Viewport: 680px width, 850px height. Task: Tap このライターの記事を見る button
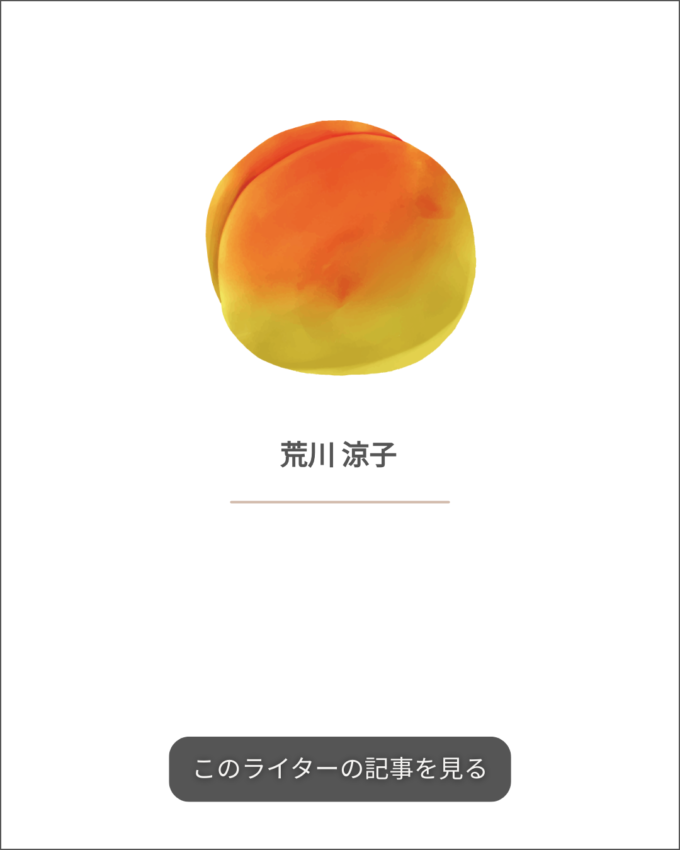click(x=340, y=769)
